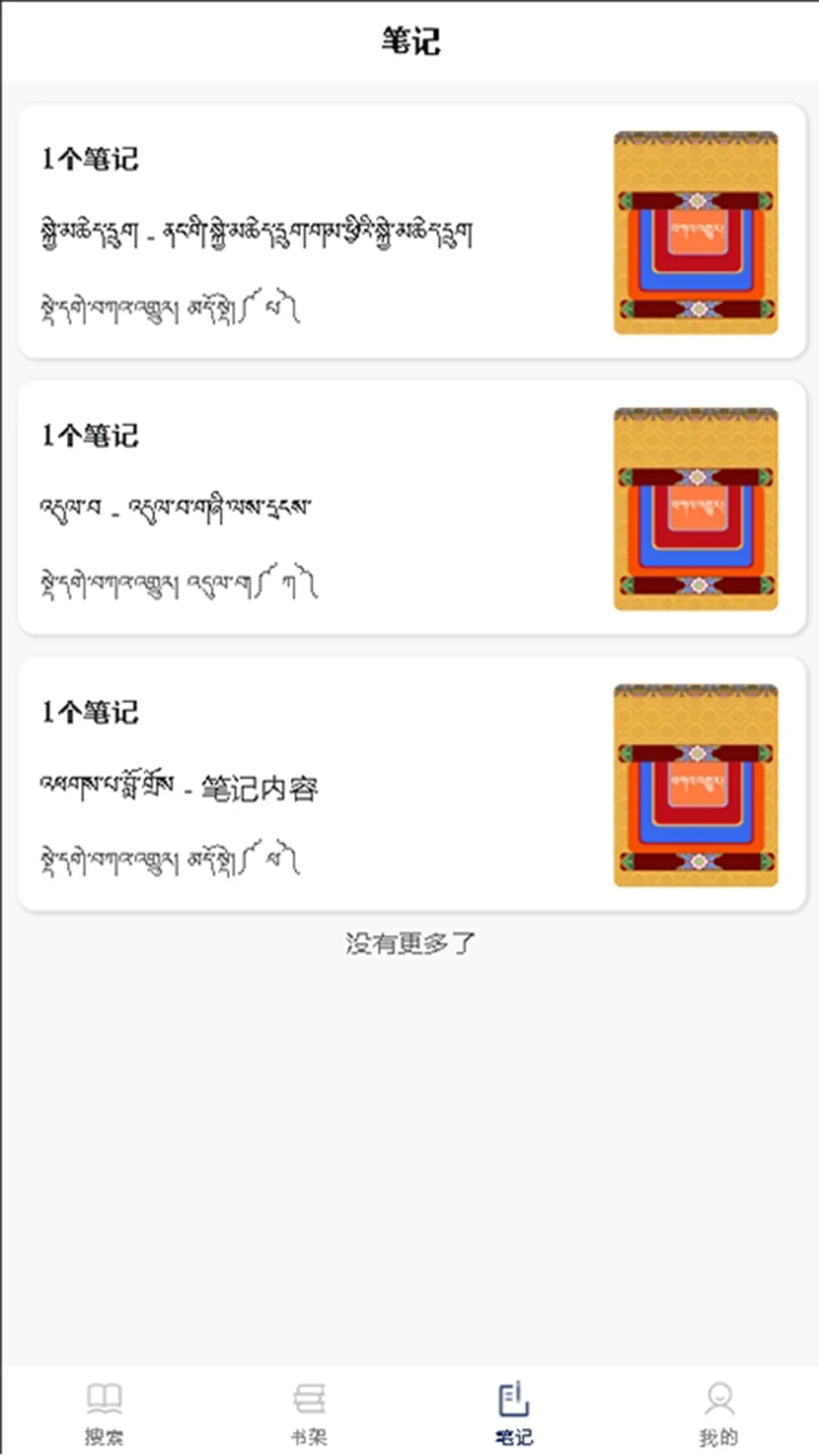Select the Tibetan title of the first note
Screen dimensions: 819x1456
(258, 233)
